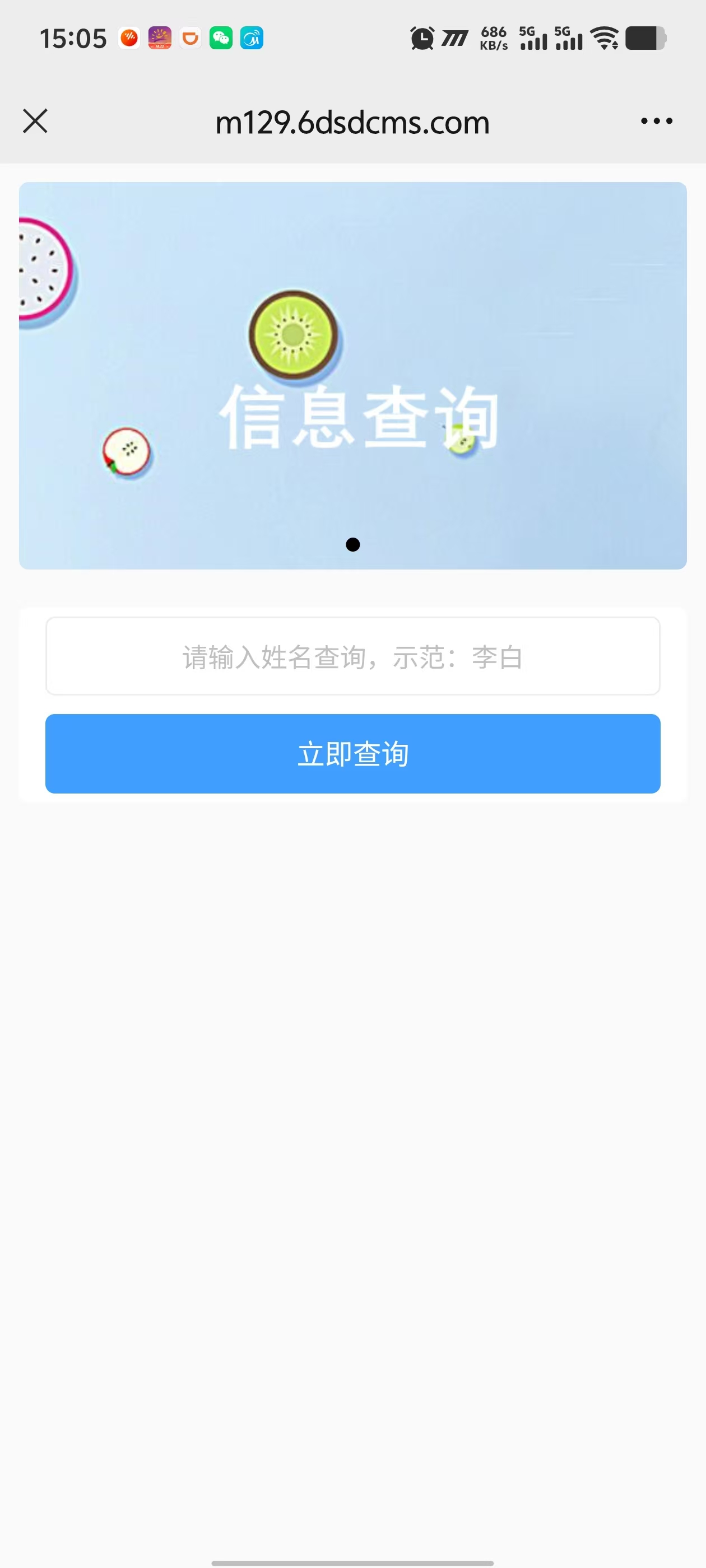The height and width of the screenshot is (1568, 706).
Task: Select the carousel indicator dot
Action: pyautogui.click(x=354, y=545)
